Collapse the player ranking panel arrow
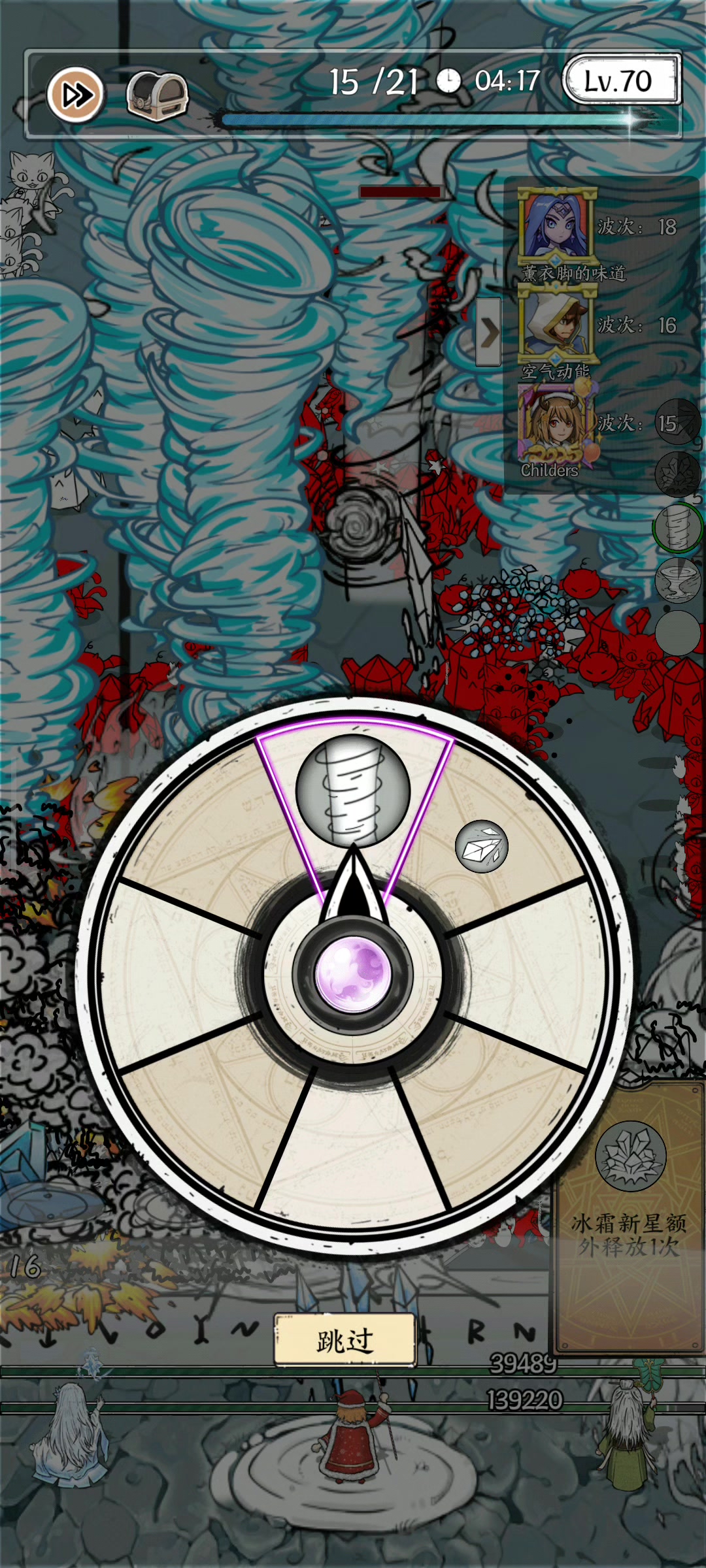This screenshot has height=1568, width=706. 488,333
